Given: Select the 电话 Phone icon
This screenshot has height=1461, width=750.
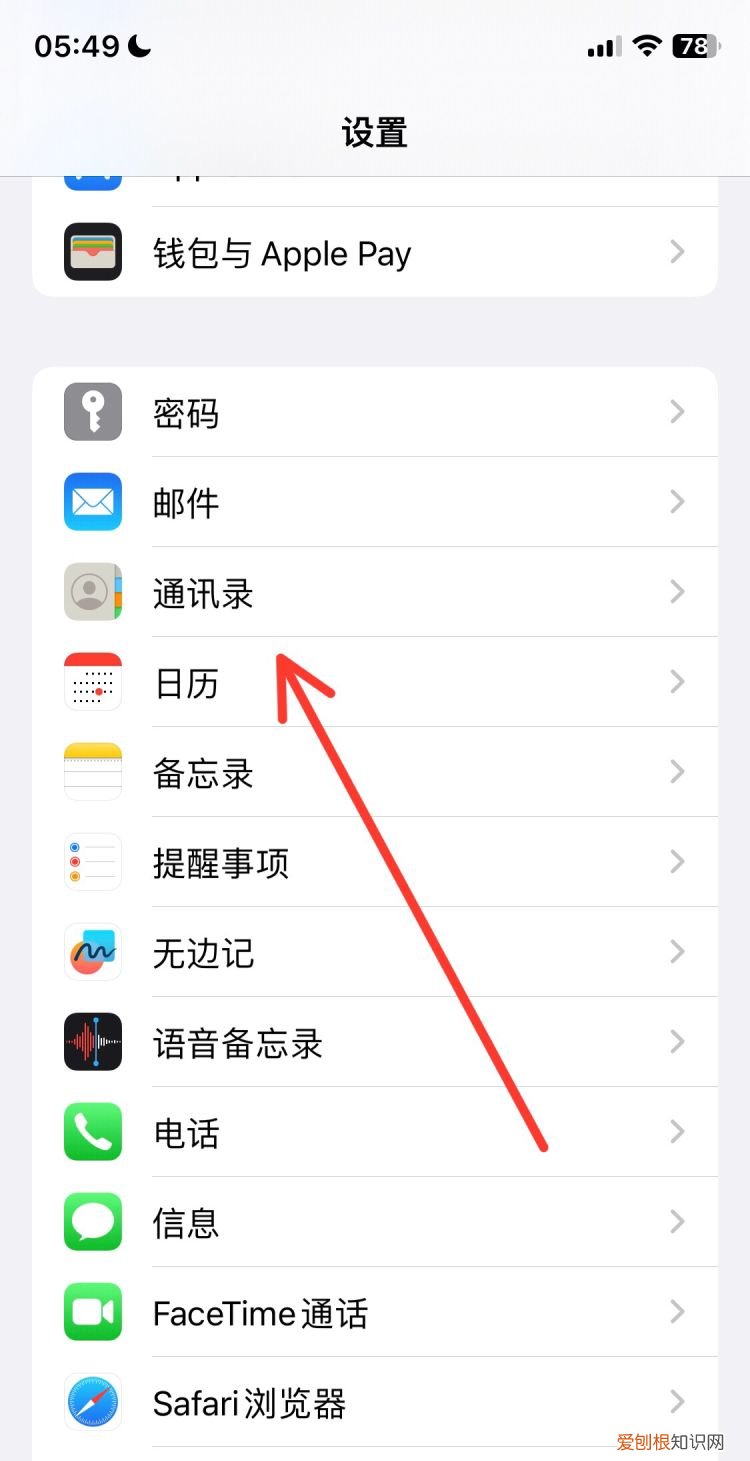Looking at the screenshot, I should click(92, 1132).
